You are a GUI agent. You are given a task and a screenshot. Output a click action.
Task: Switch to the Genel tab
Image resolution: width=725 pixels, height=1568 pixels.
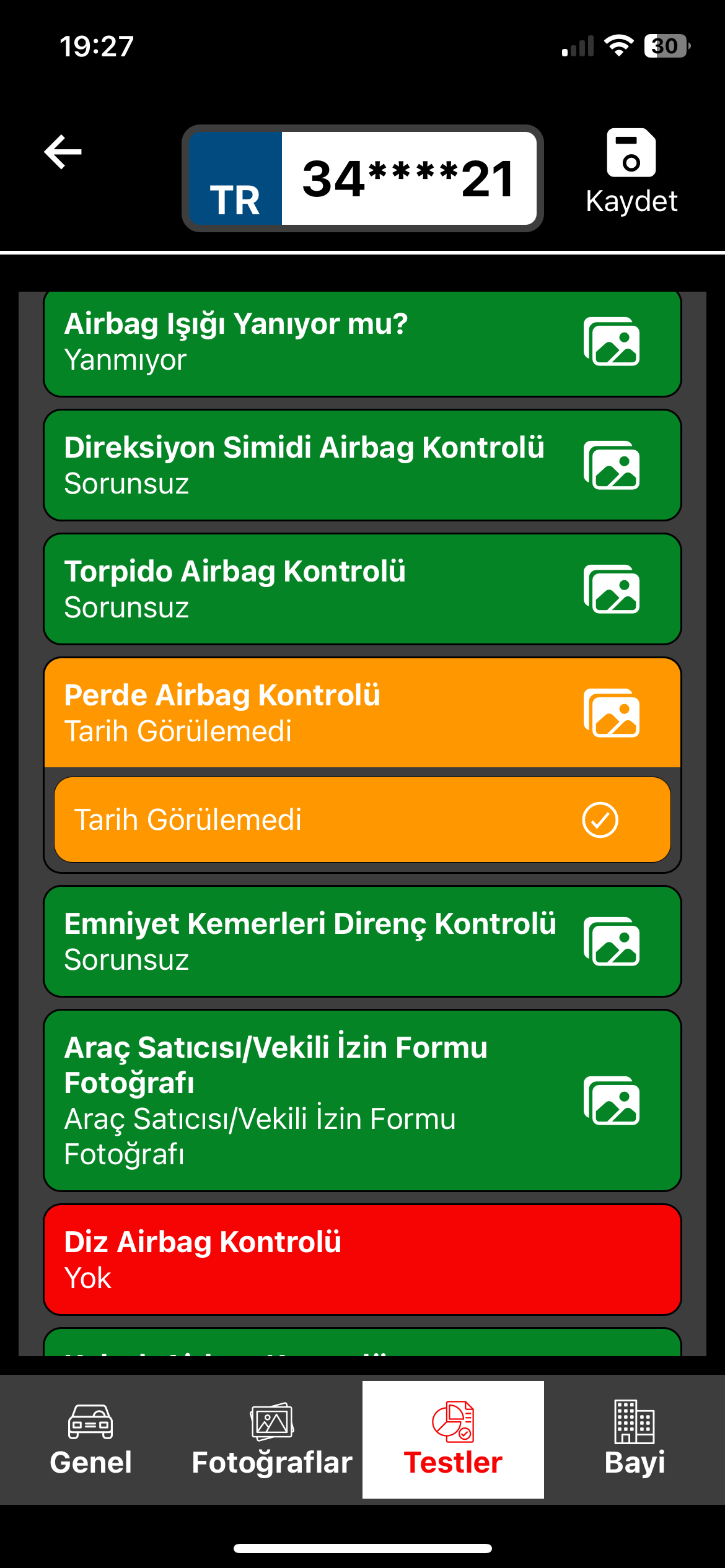[90, 1440]
